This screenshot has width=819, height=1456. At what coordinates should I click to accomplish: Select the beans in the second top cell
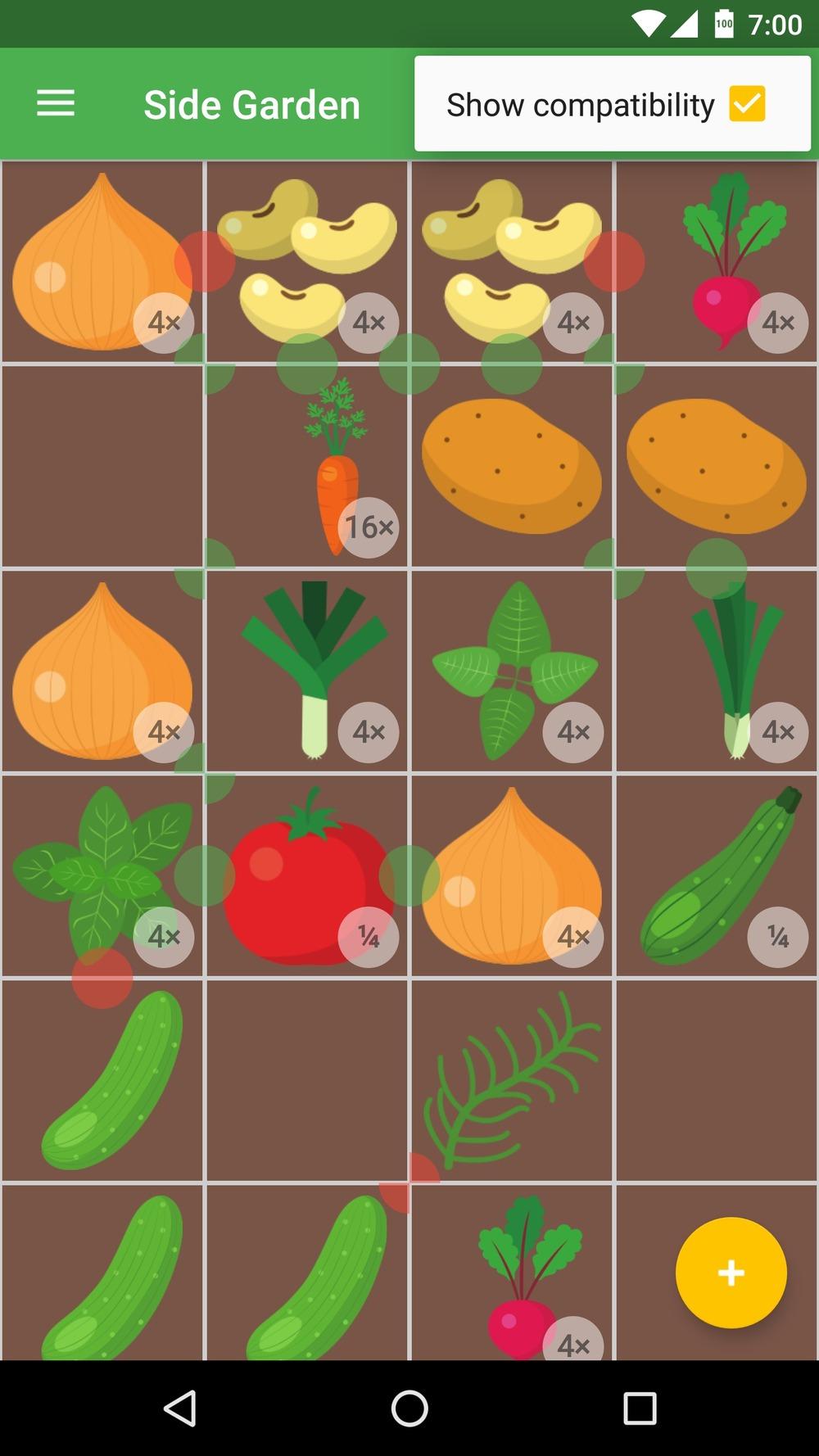point(306,260)
